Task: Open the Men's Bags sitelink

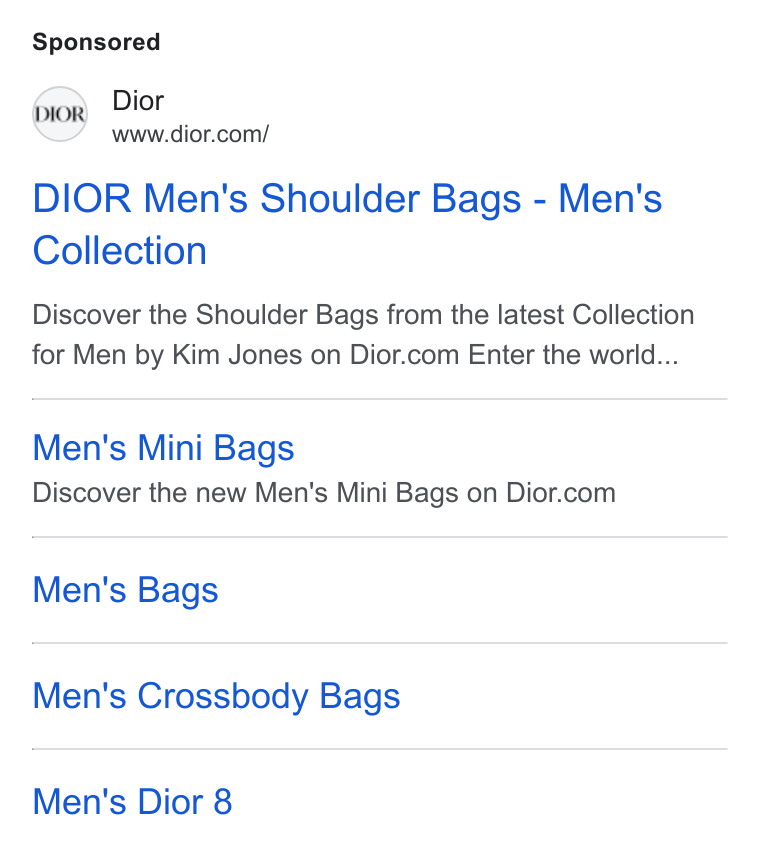Action: click(125, 590)
